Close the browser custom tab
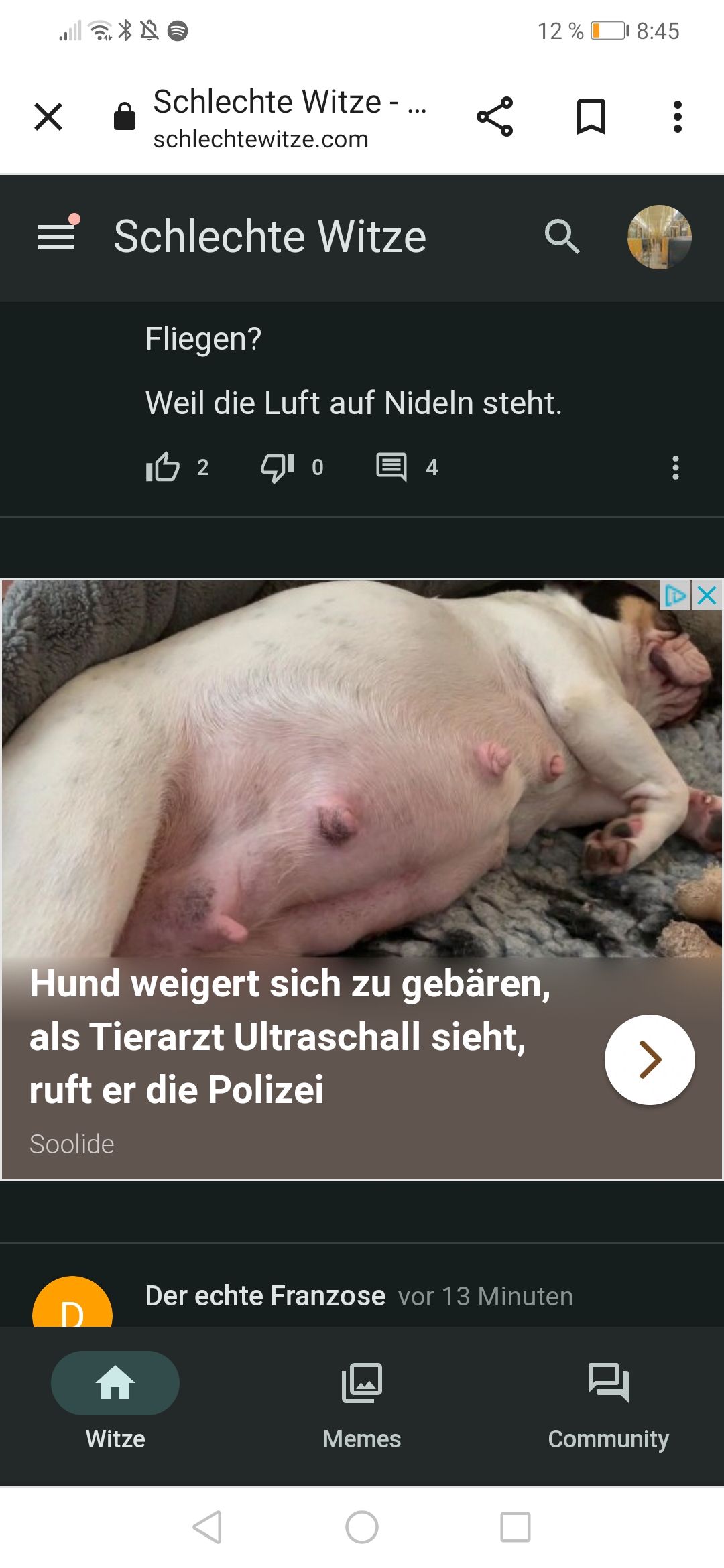This screenshot has width=724, height=1568. 48,117
